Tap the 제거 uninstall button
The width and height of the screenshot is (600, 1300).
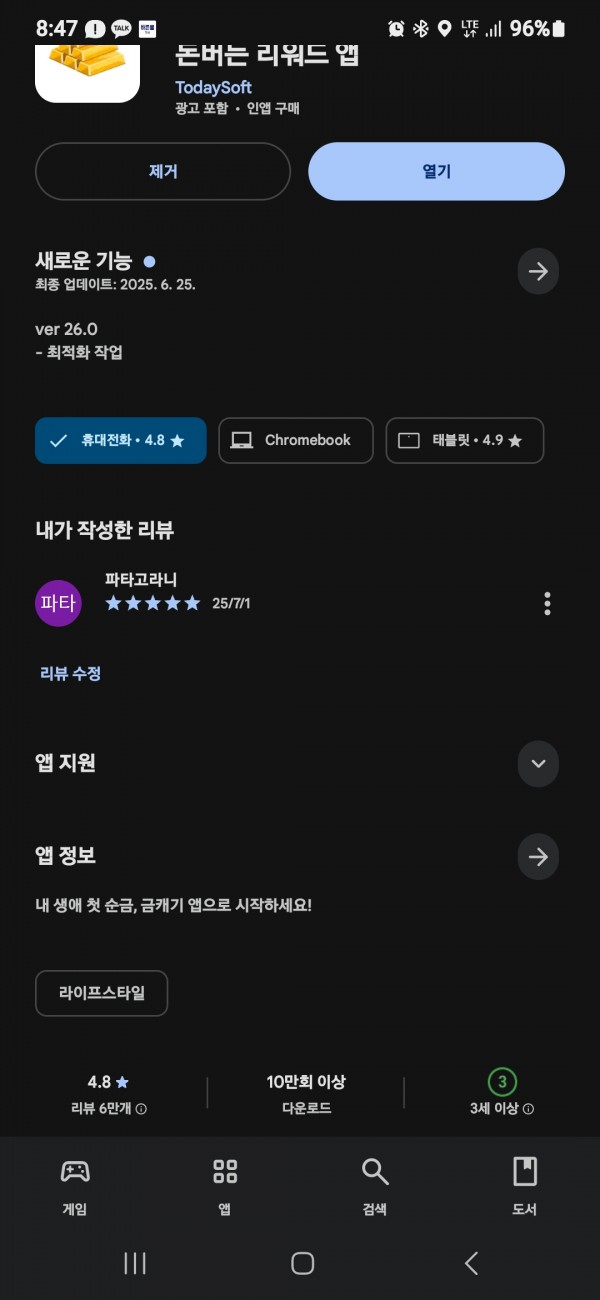click(163, 171)
